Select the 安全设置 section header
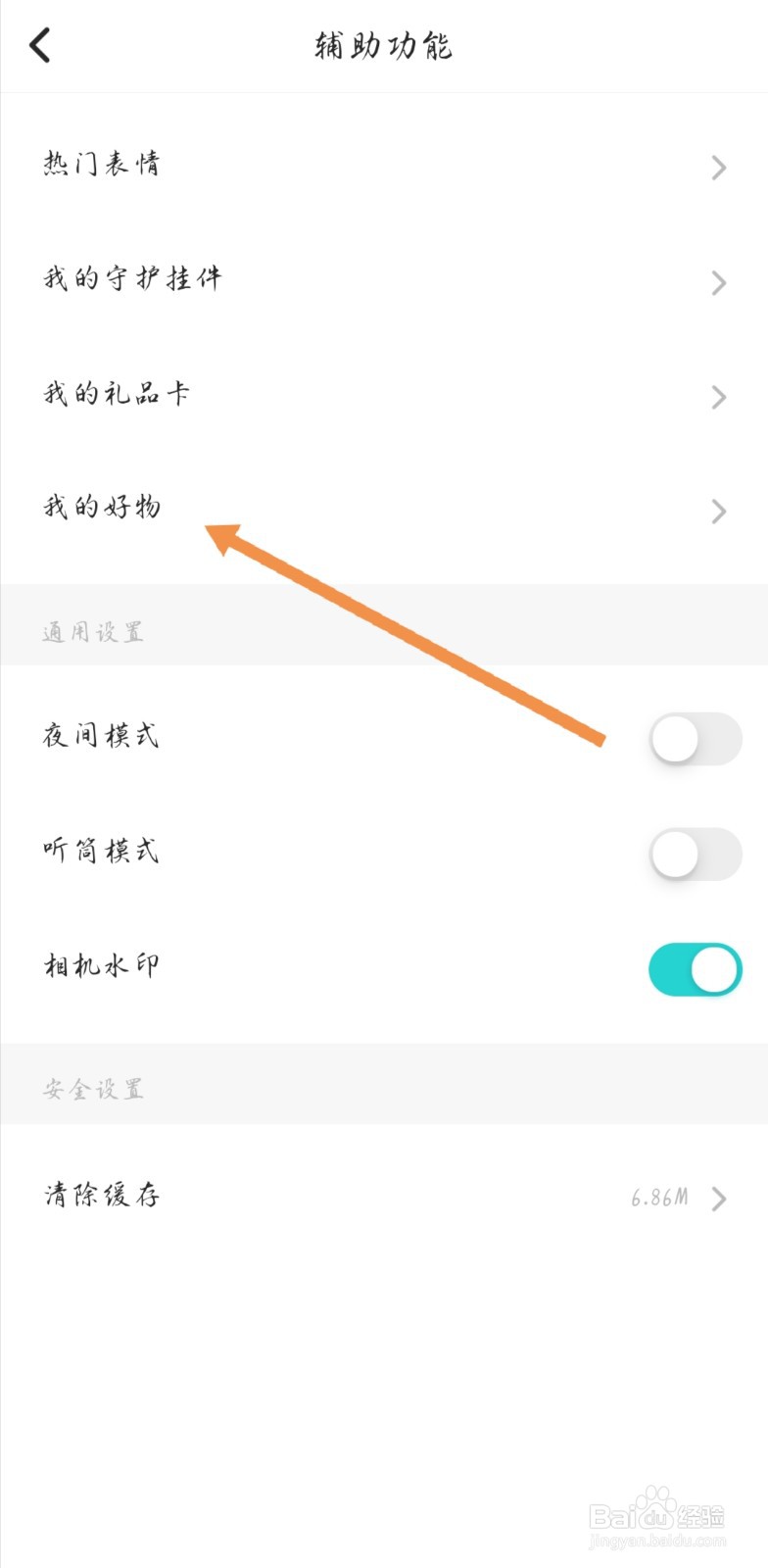The height and width of the screenshot is (1568, 768). pos(93,1088)
